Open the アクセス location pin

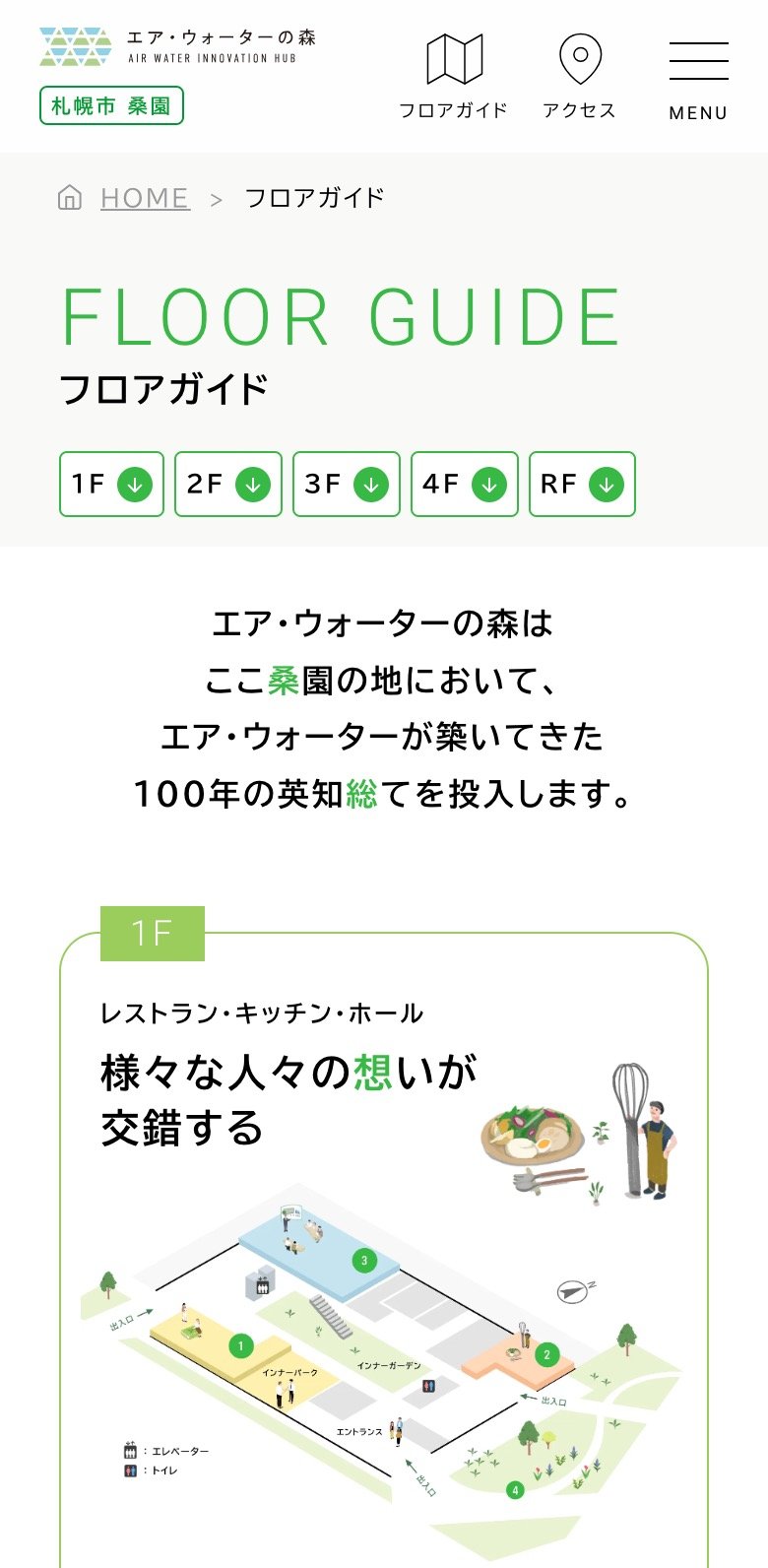click(x=580, y=76)
